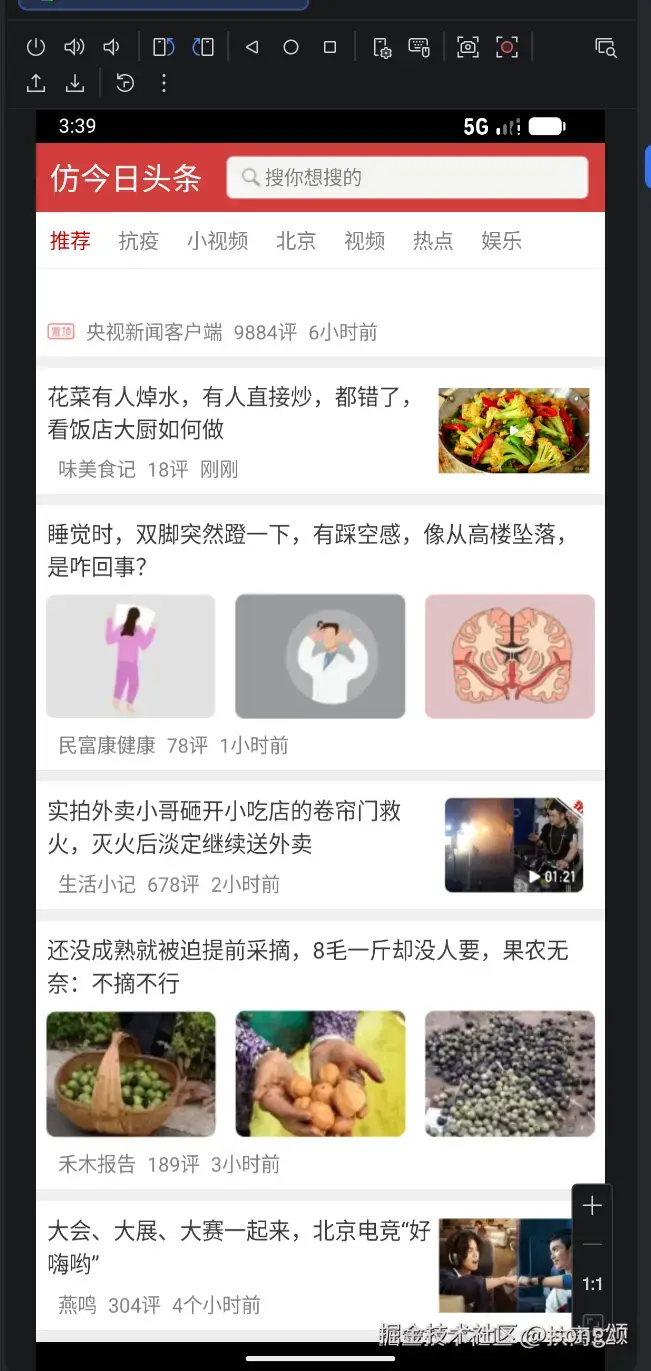Switch to the 娱乐 tab
The width and height of the screenshot is (651, 1371).
[501, 241]
